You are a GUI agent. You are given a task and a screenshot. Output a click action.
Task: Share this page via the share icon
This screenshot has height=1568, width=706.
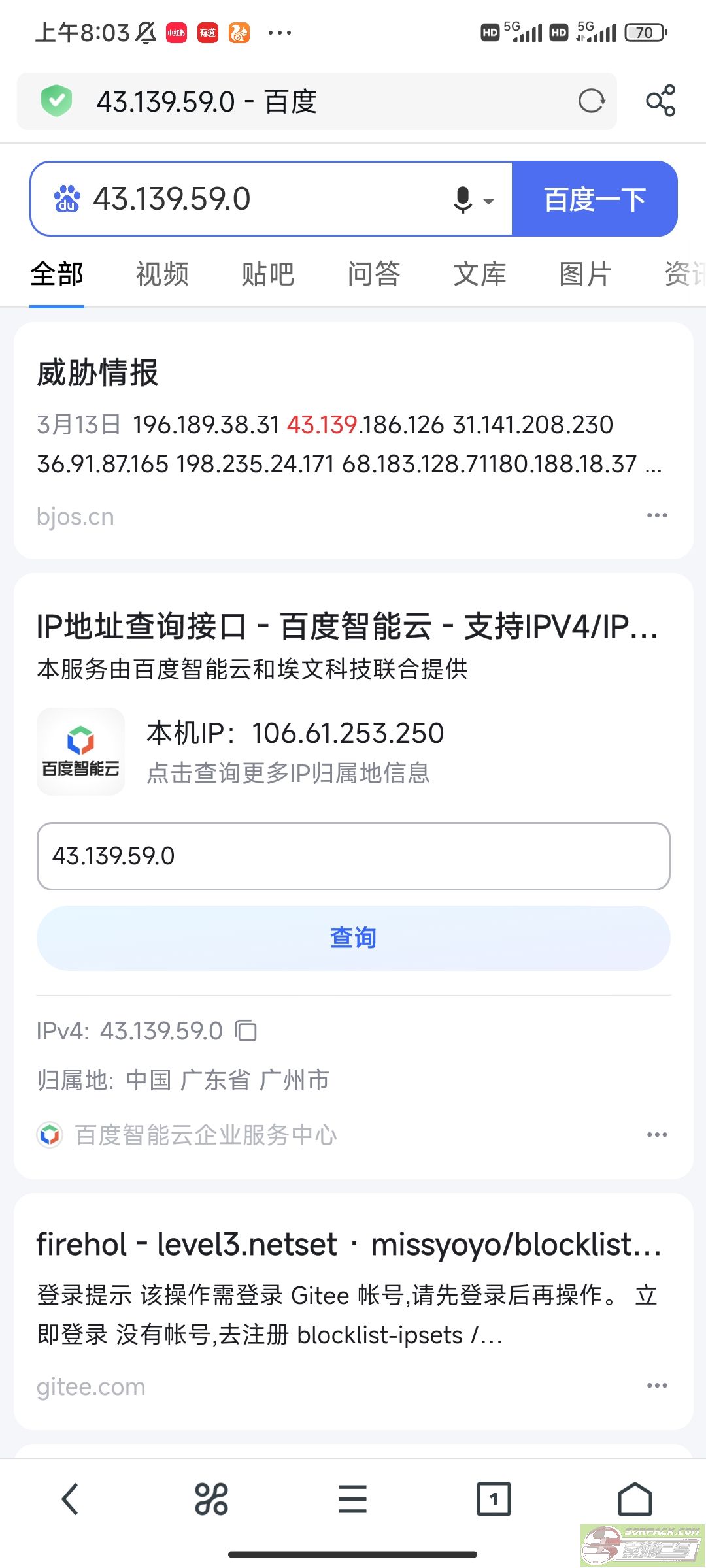click(660, 101)
